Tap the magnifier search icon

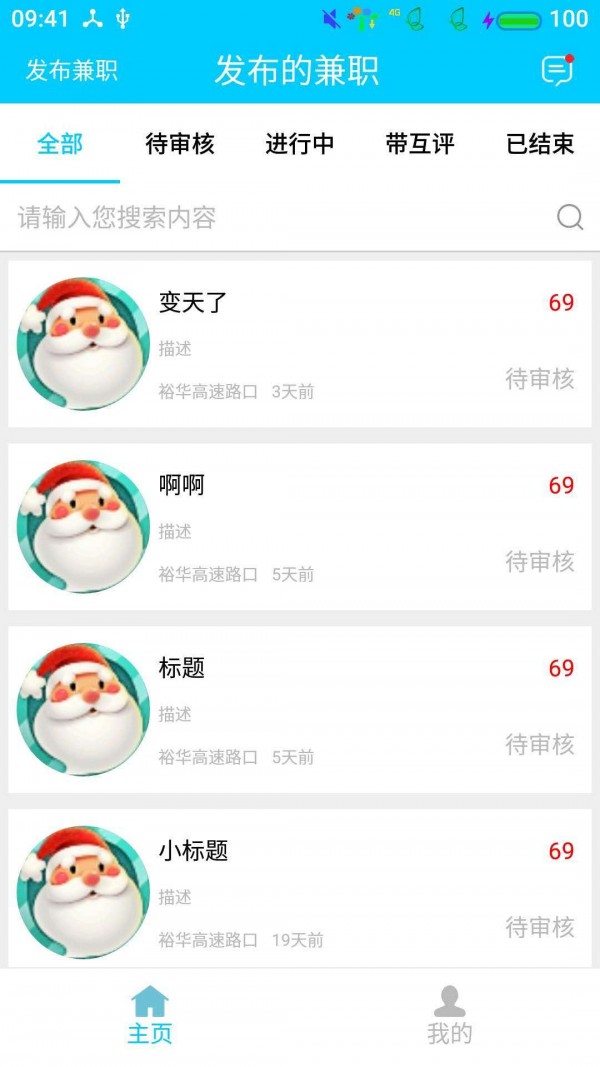pyautogui.click(x=570, y=217)
